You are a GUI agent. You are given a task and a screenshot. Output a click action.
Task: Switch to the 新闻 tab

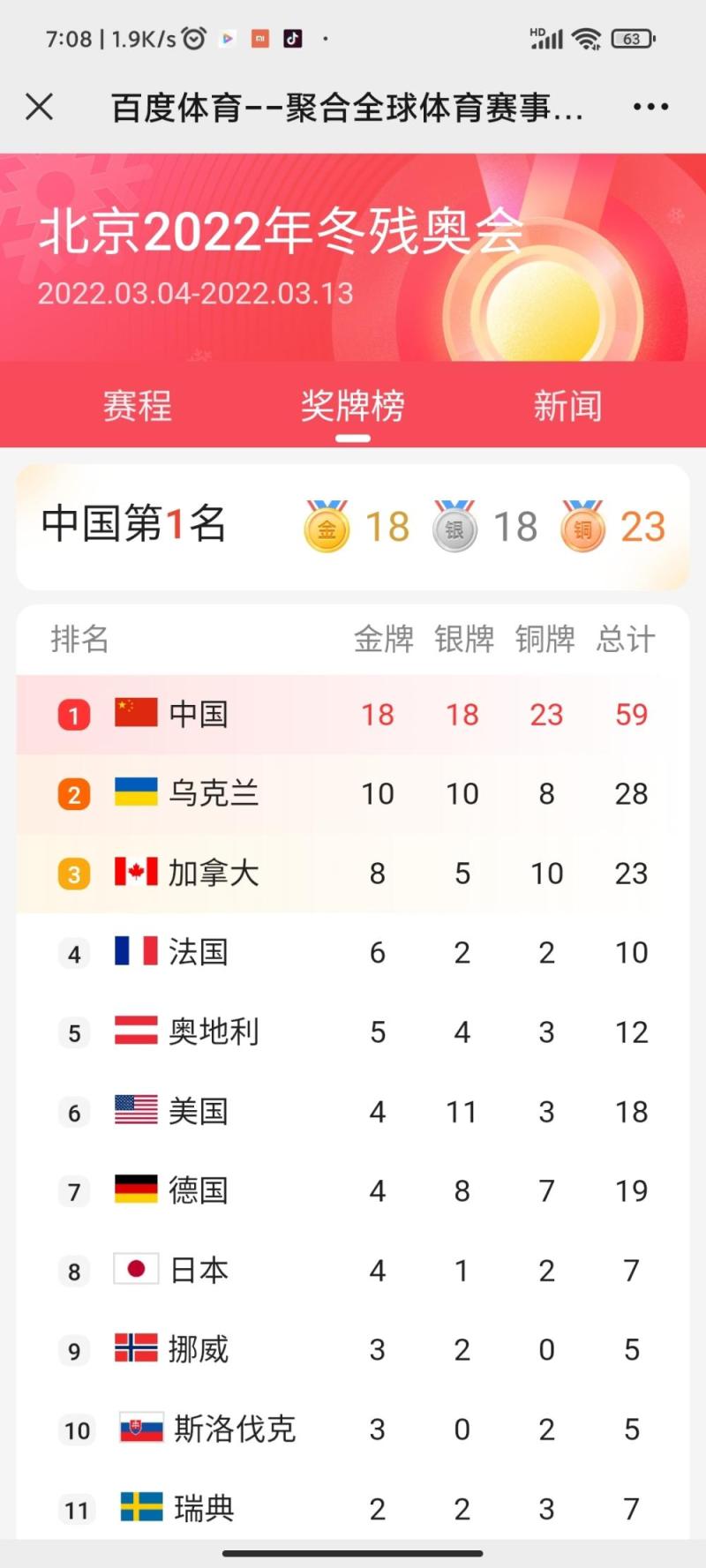pos(567,406)
